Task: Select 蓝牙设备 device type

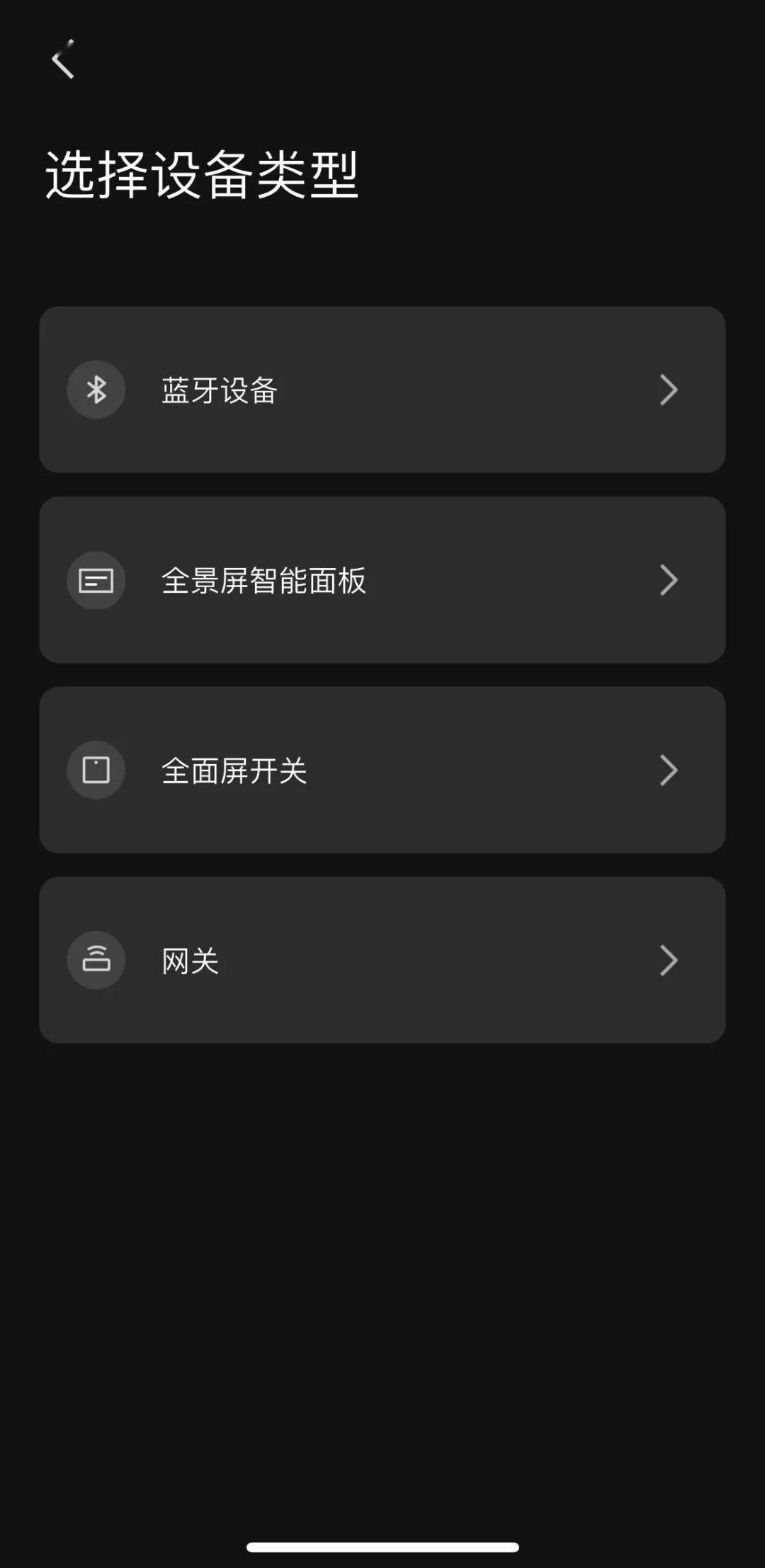Action: coord(382,390)
